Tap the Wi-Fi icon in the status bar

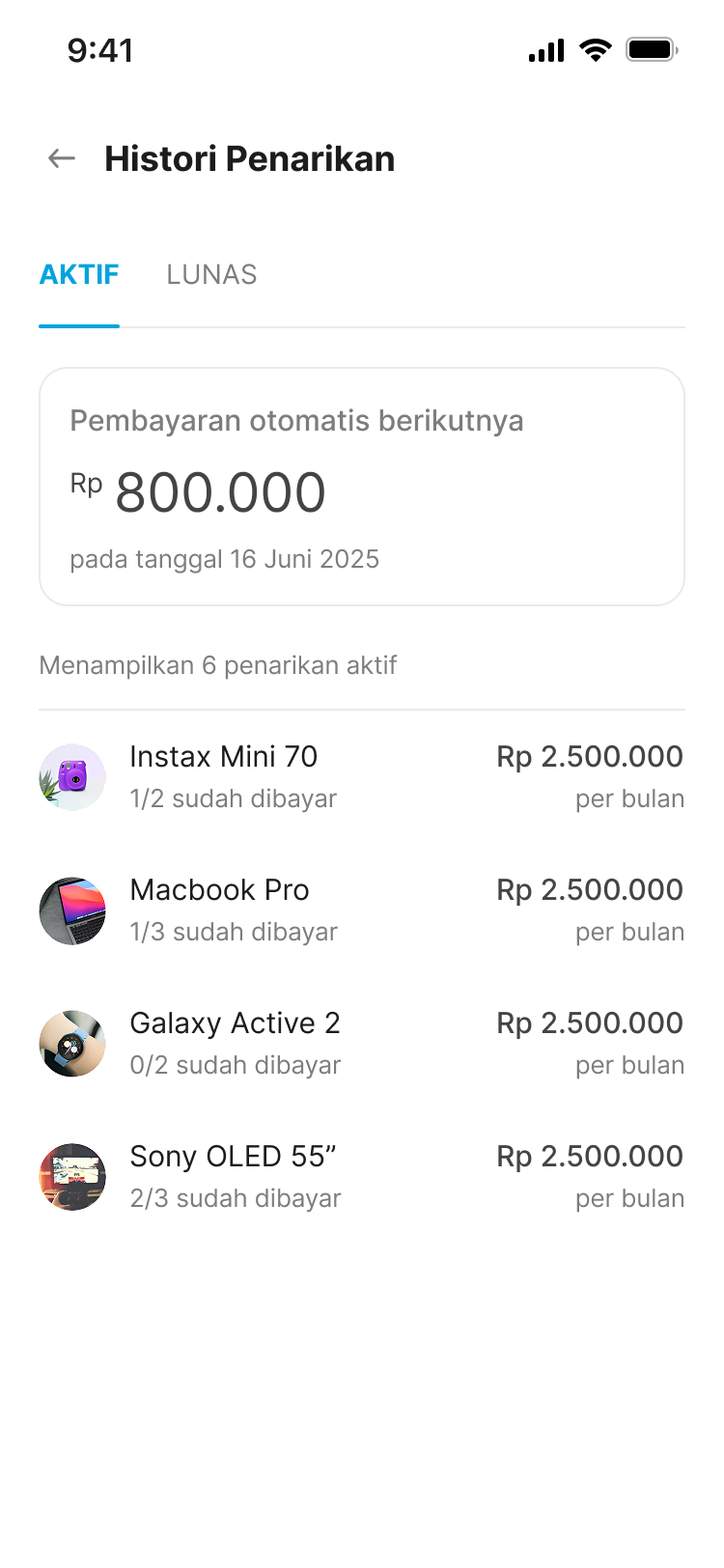tap(596, 50)
